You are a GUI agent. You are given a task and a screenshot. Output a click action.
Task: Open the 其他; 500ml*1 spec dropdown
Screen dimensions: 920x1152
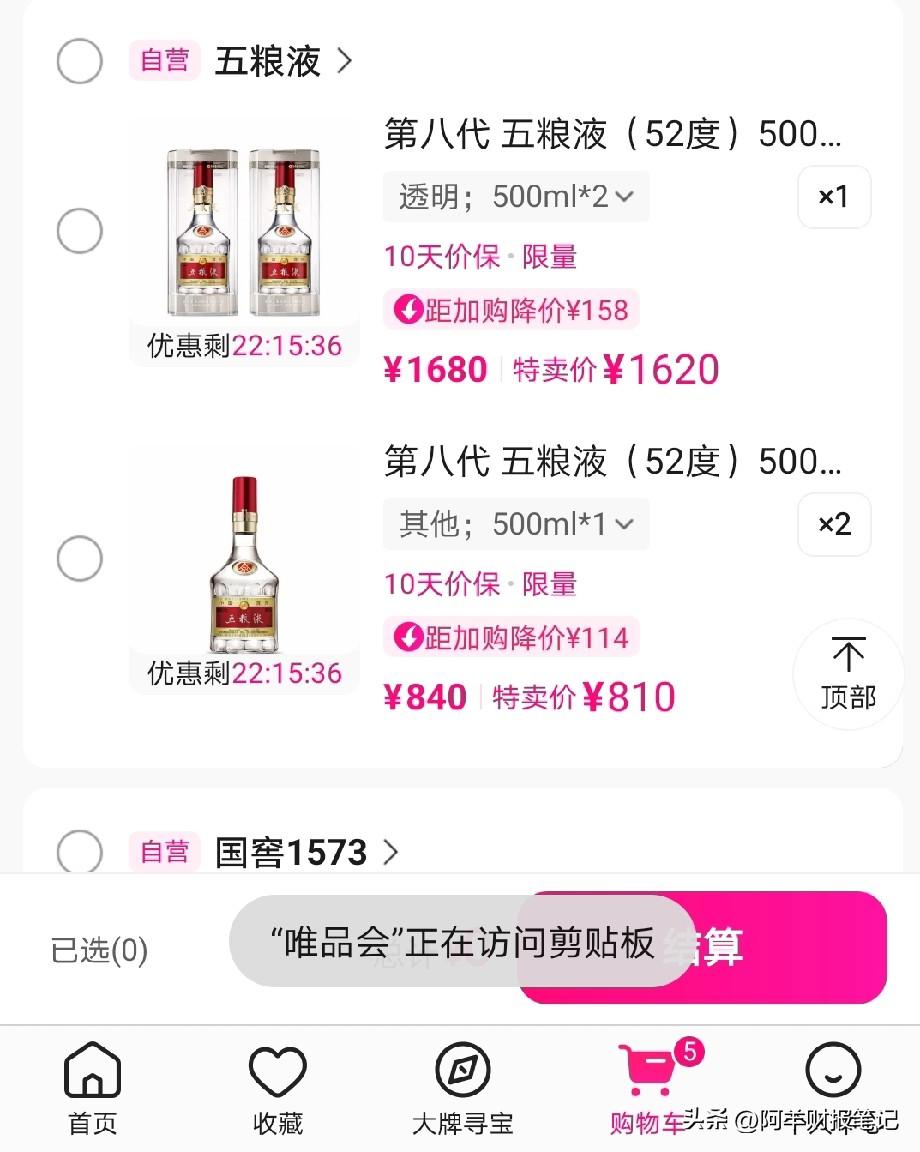[516, 524]
